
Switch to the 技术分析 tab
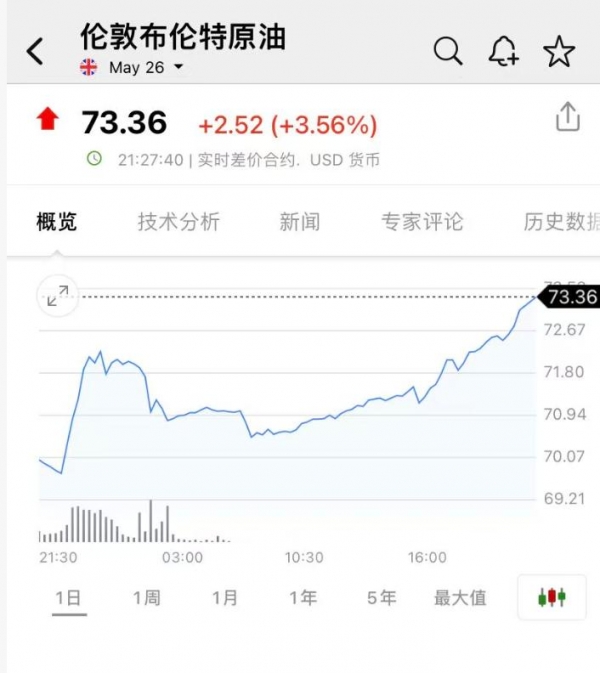point(178,222)
